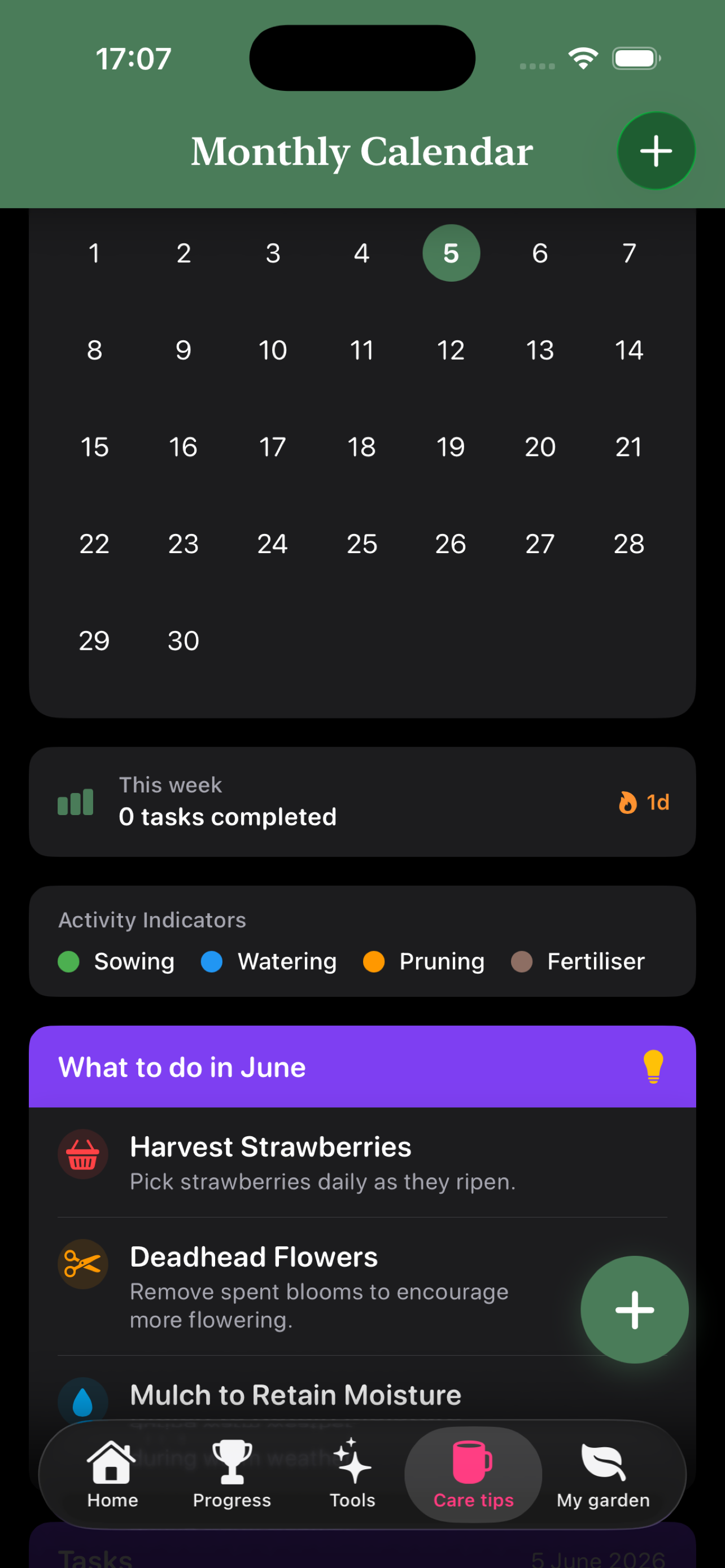Tap the plus button in the header

coord(656,151)
